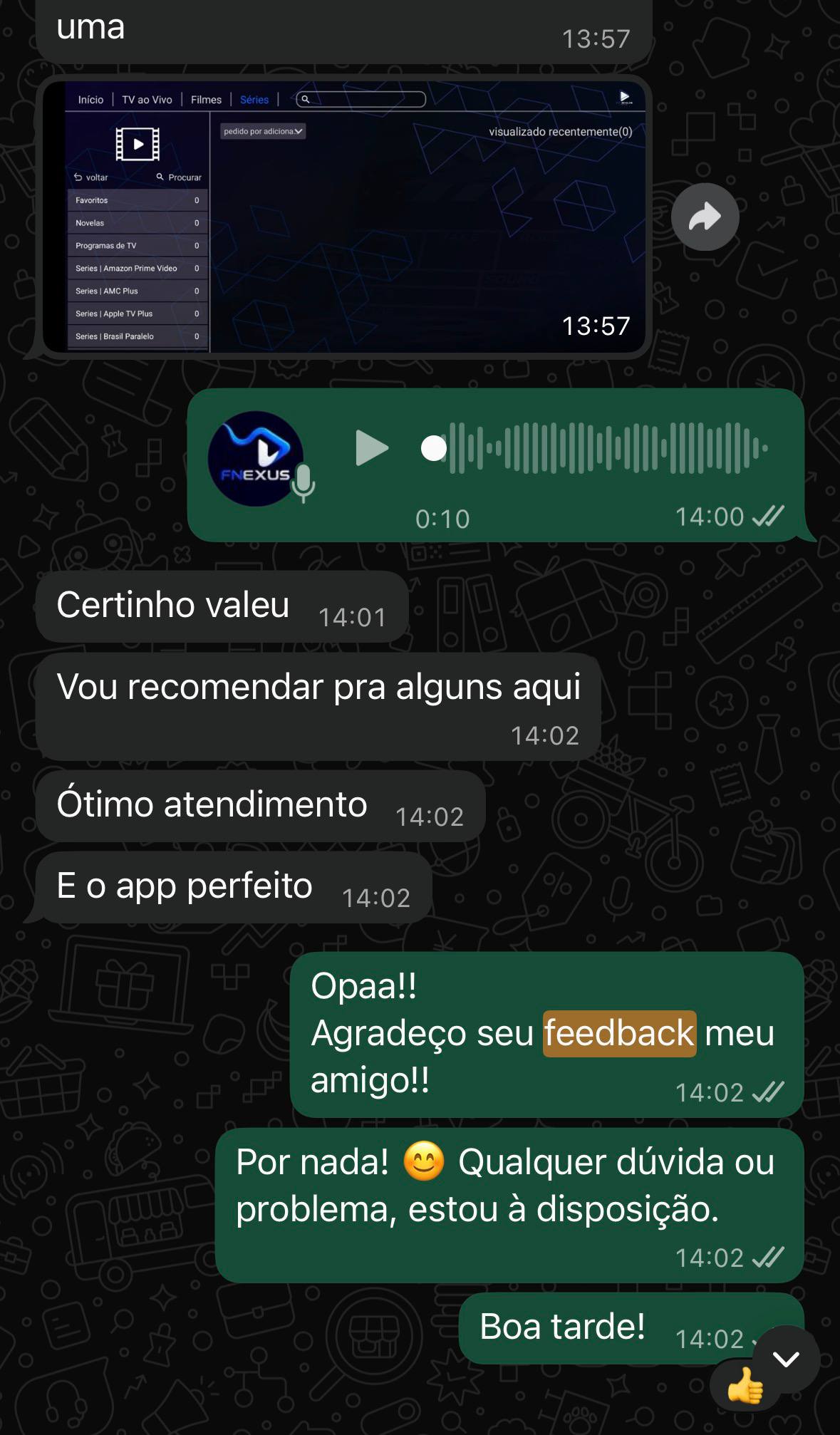
Task: Switch to the 'TV ao Vivo' tab
Action: click(146, 100)
